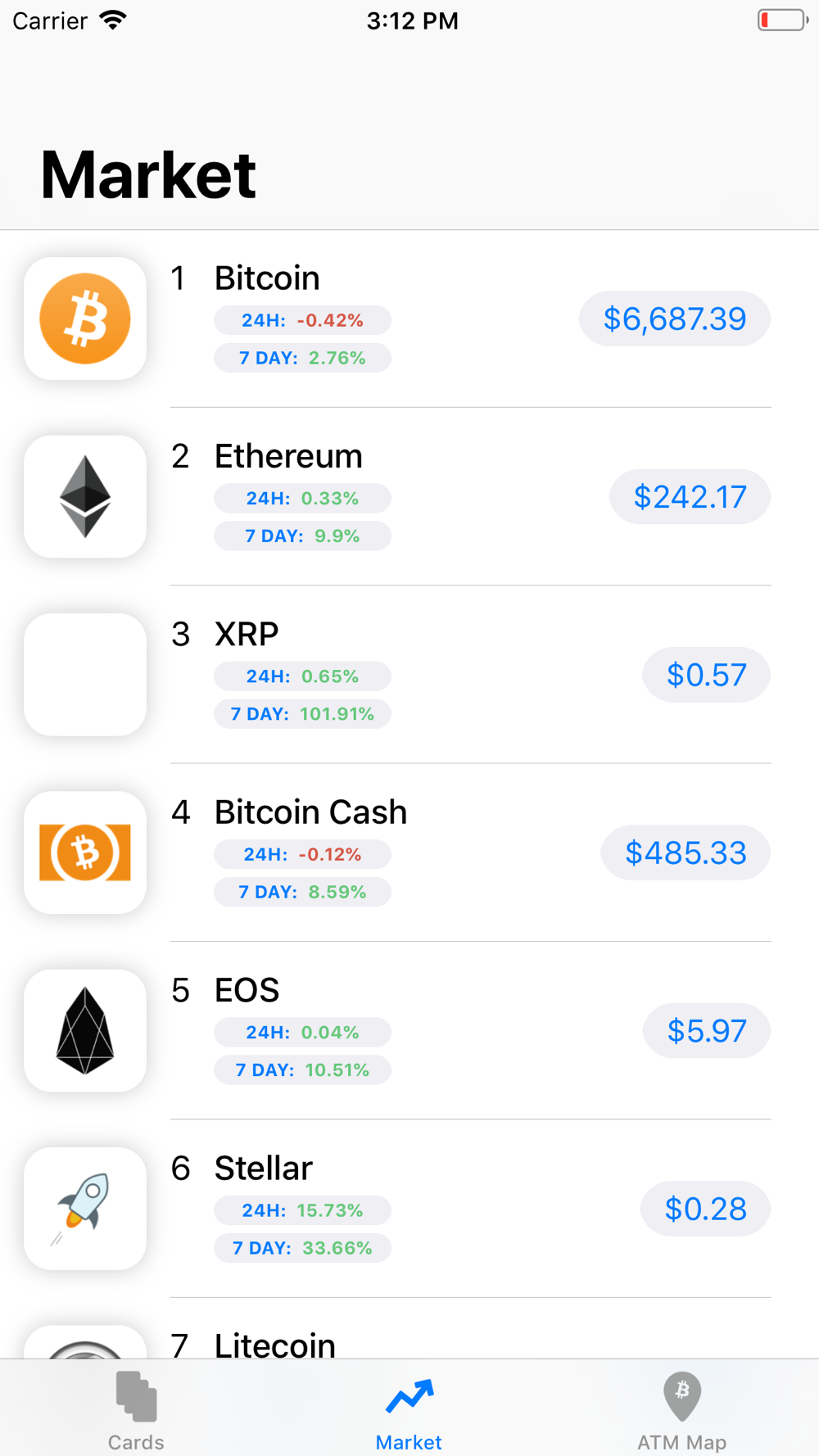Image resolution: width=819 pixels, height=1456 pixels.
Task: Tap the Litecoin row
Action: (x=409, y=1329)
